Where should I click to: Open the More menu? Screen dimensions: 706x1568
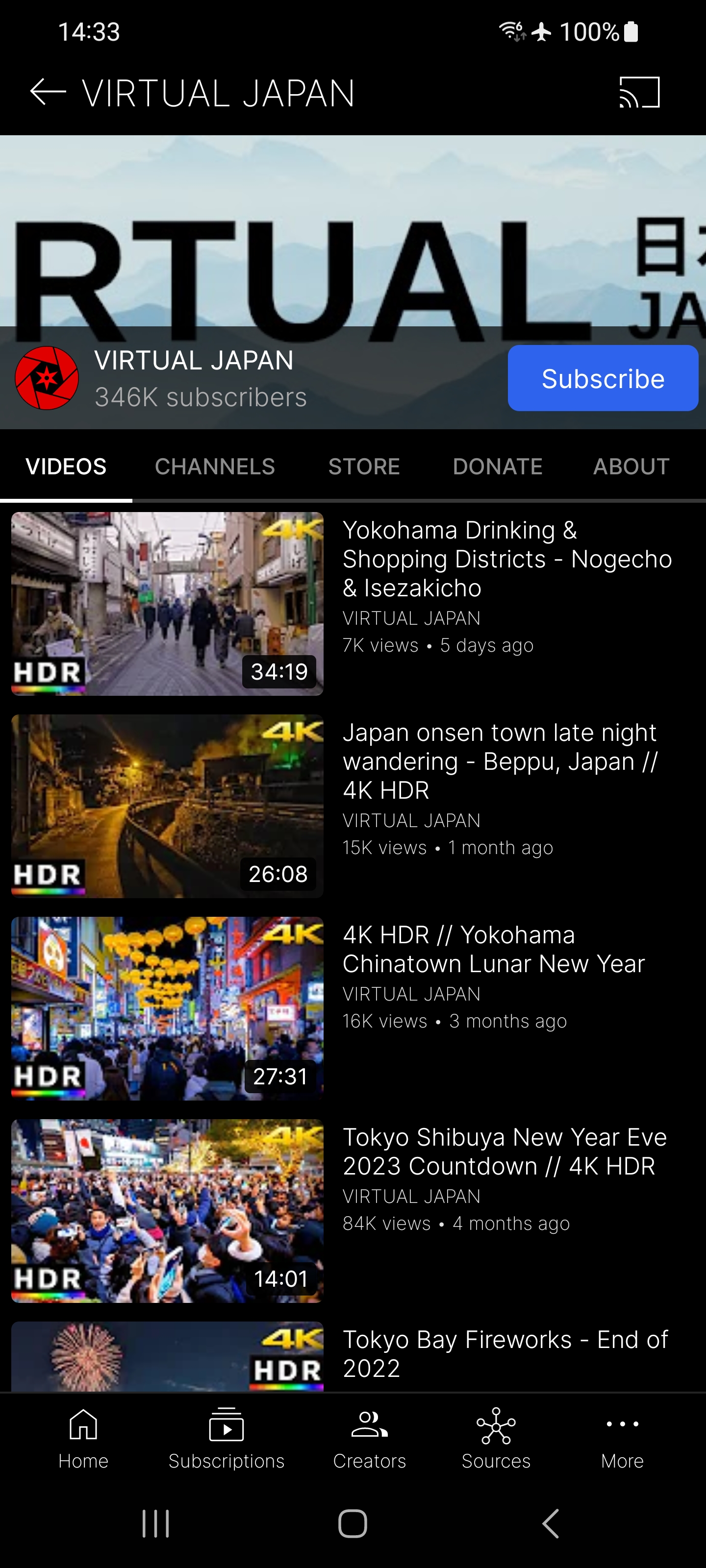622,1439
